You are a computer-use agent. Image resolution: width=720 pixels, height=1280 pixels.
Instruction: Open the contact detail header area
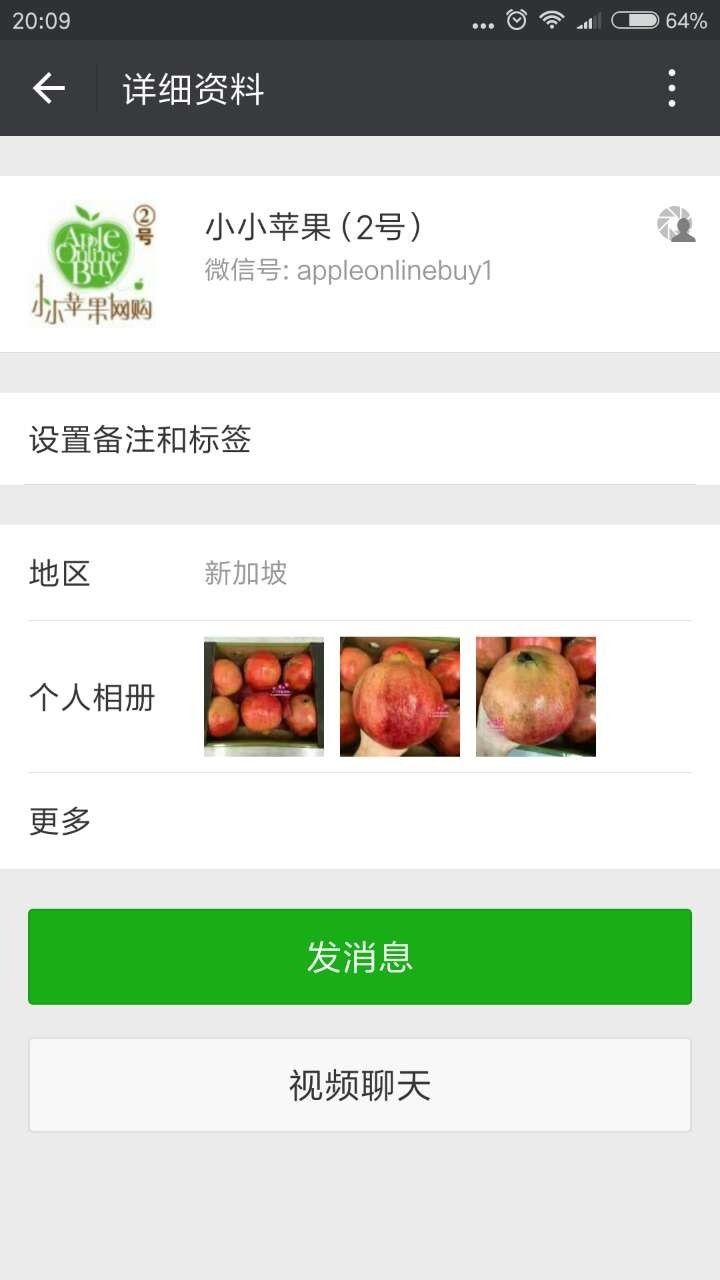pos(360,264)
